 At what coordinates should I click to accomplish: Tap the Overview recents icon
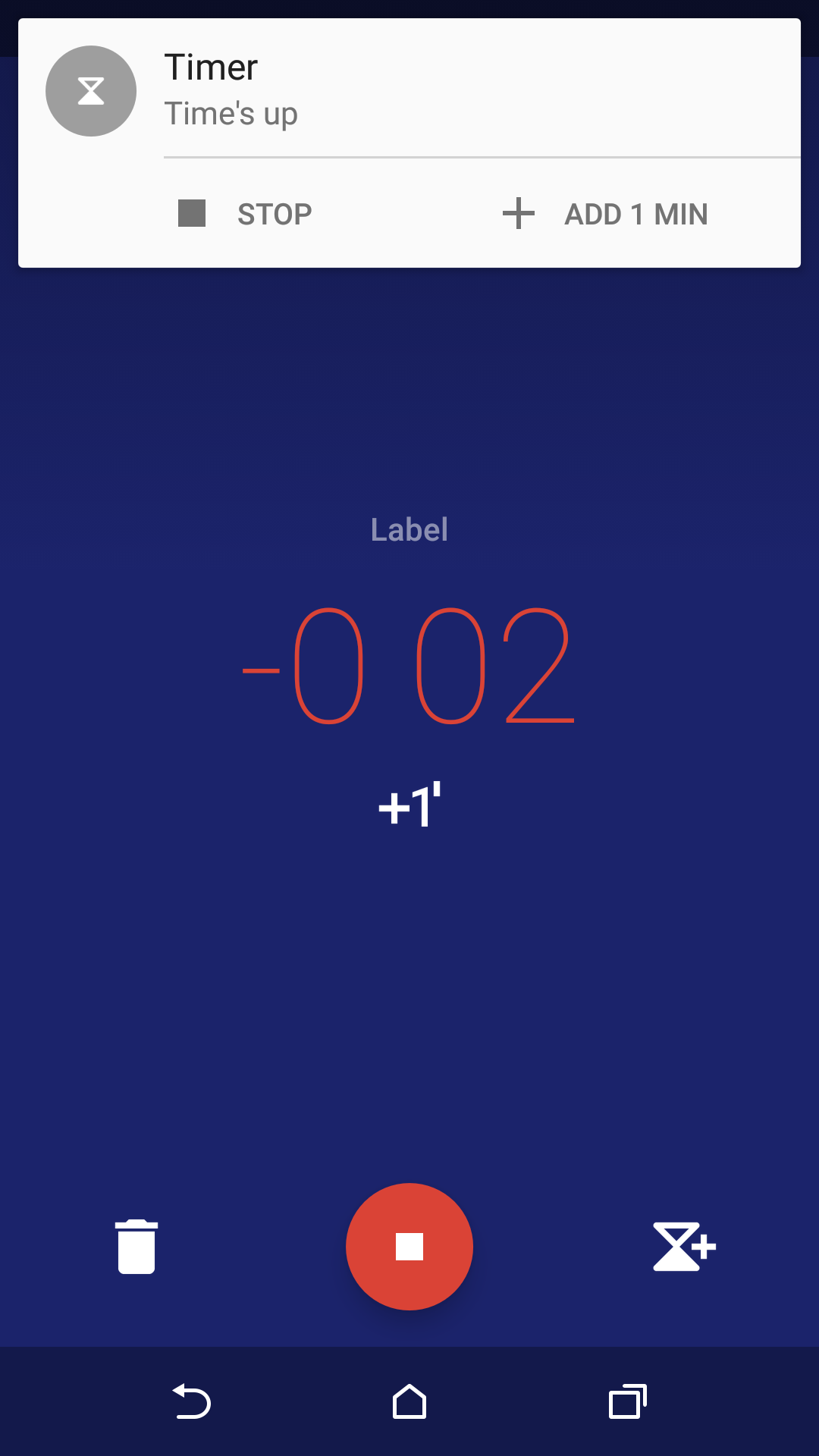pos(627,1401)
